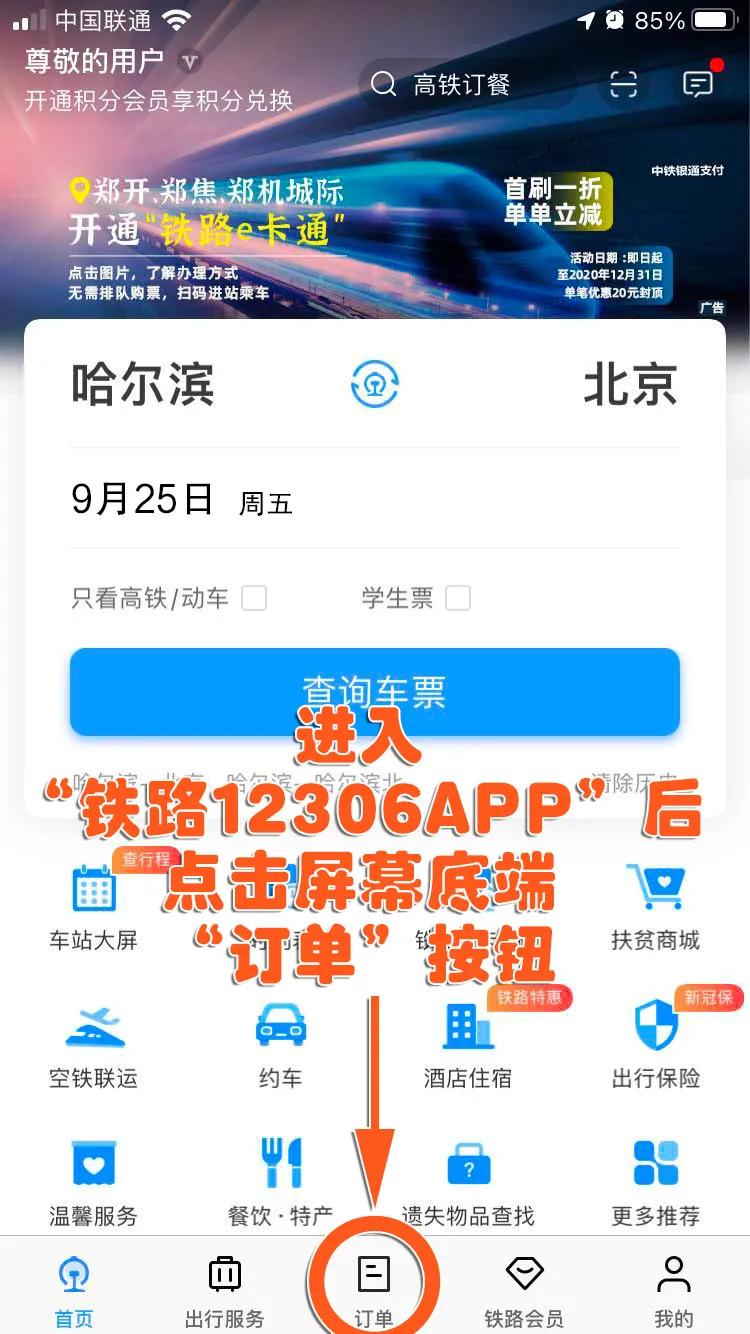The width and height of the screenshot is (750, 1334).
Task: Select 北京 as arrival city
Action: (x=630, y=387)
